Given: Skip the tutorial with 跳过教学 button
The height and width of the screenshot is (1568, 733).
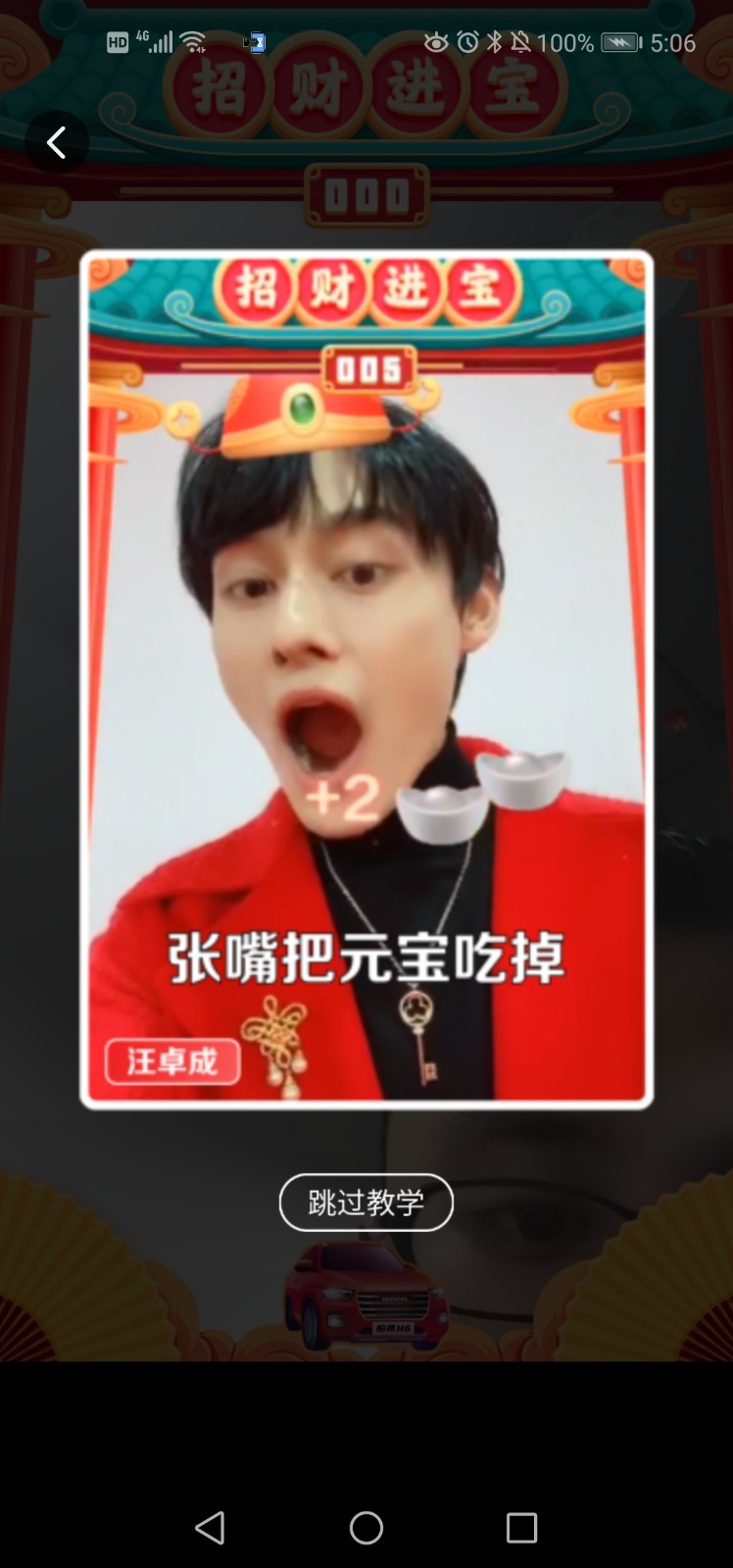Looking at the screenshot, I should click(366, 1202).
